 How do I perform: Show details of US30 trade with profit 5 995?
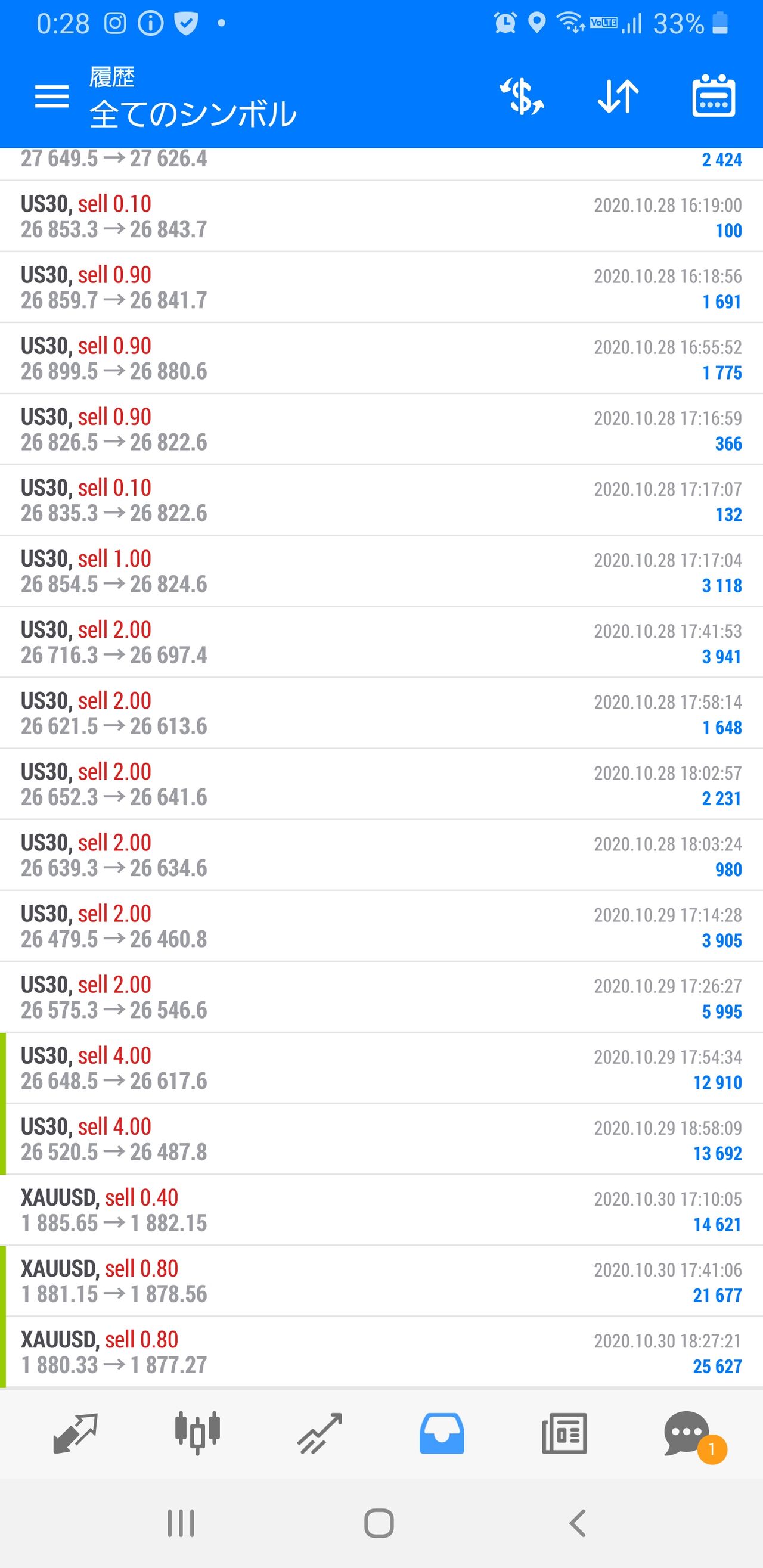[381, 997]
